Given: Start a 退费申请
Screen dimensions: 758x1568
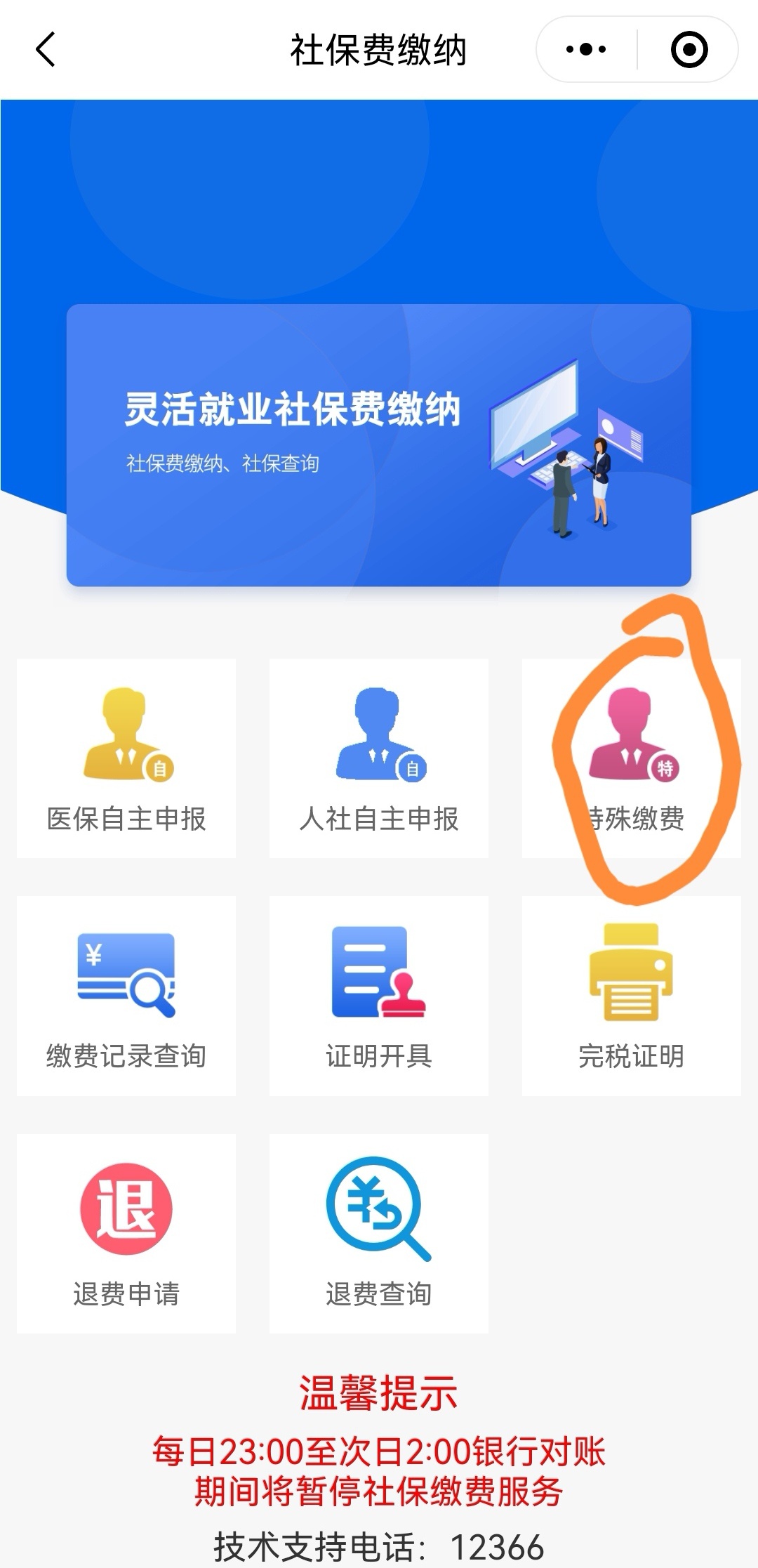Looking at the screenshot, I should pyautogui.click(x=126, y=1233).
